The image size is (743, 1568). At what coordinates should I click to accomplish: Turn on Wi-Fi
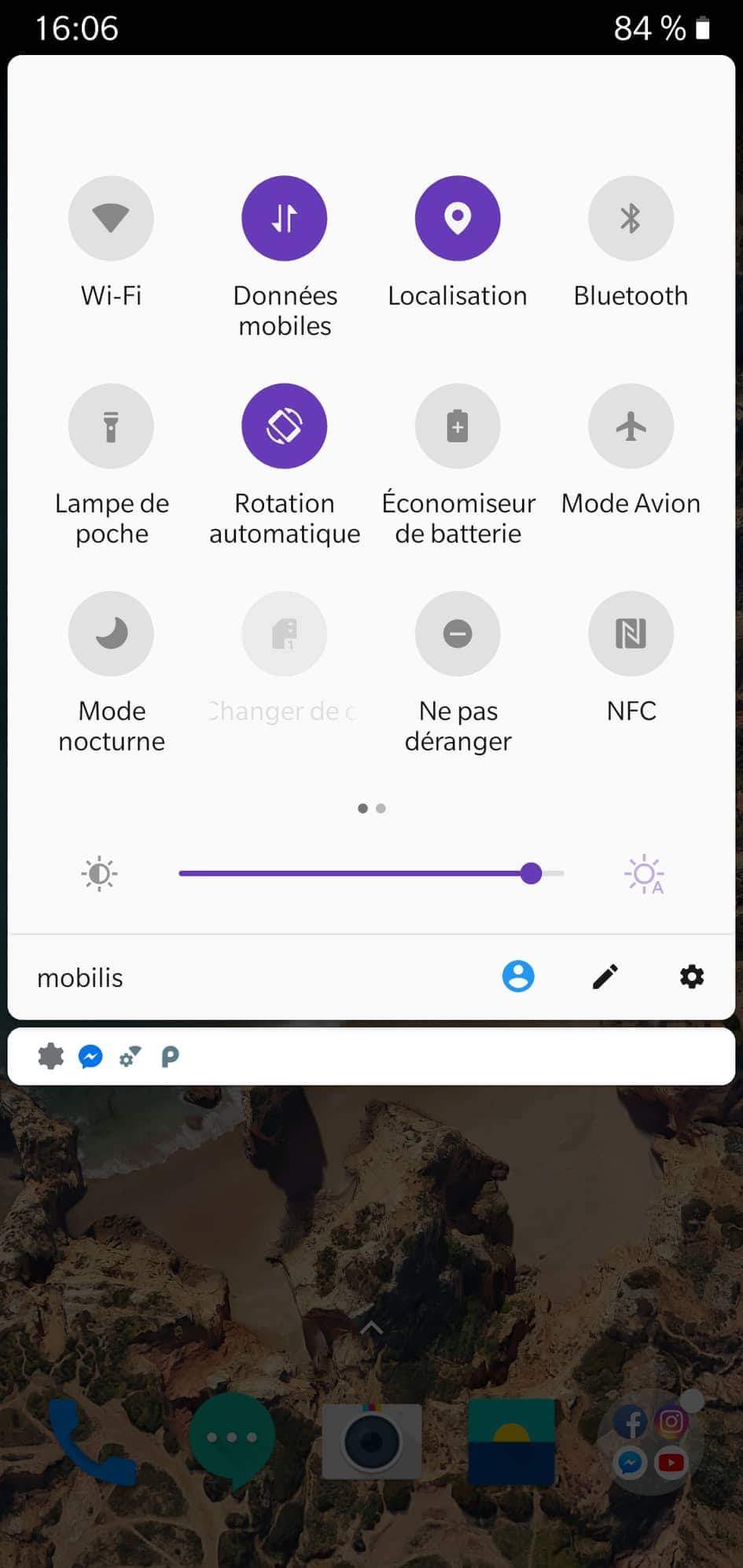pos(111,218)
